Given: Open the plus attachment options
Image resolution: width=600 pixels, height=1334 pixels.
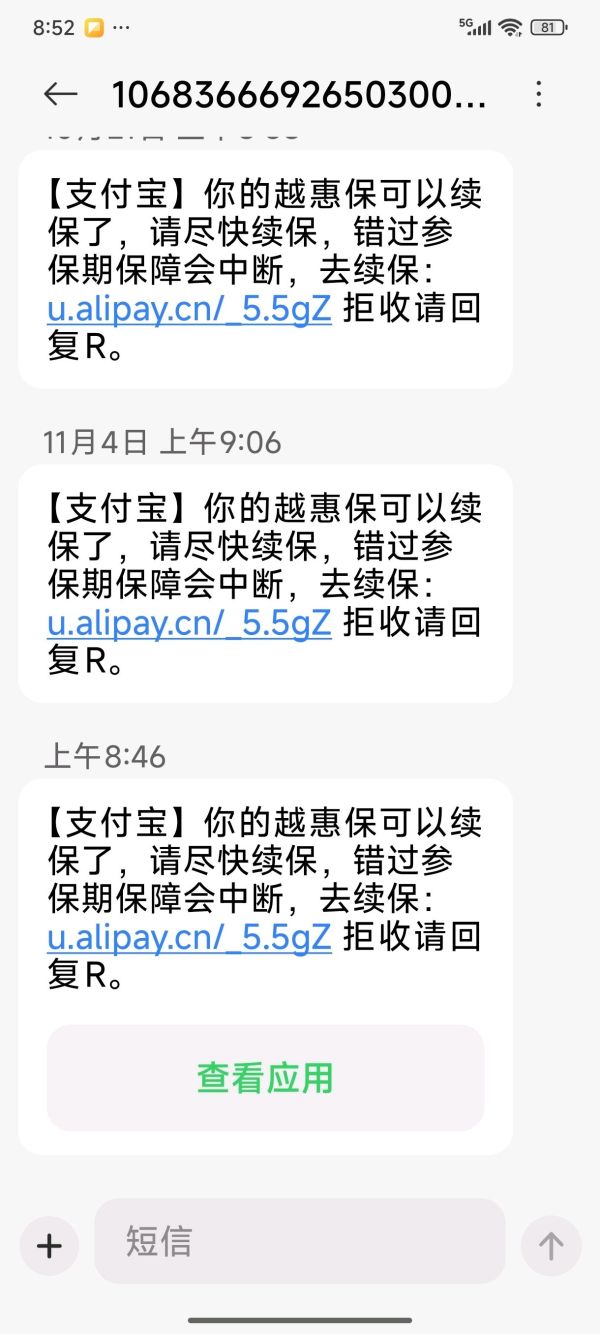Looking at the screenshot, I should [49, 1246].
